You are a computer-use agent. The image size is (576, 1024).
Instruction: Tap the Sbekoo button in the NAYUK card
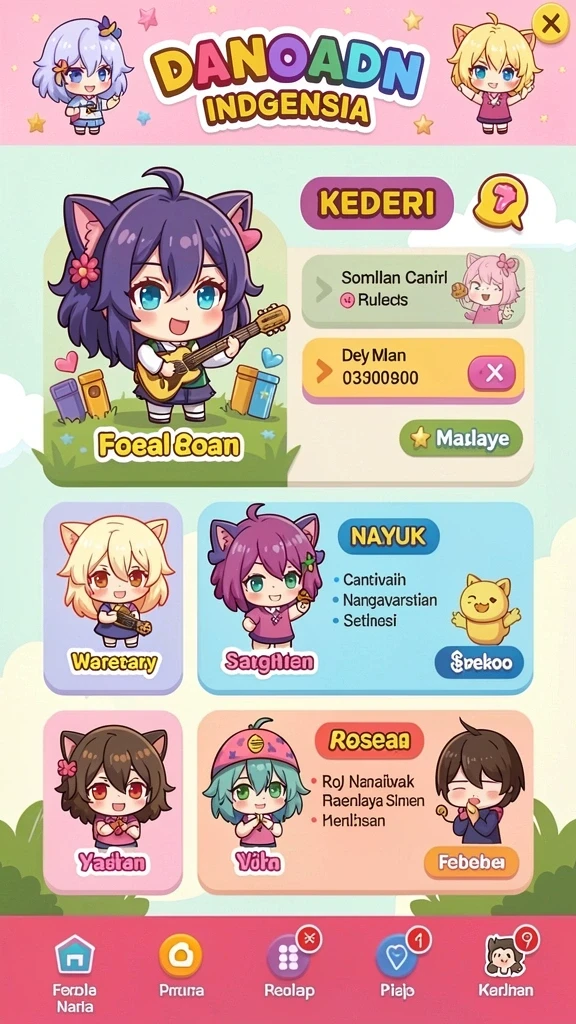(x=479, y=663)
